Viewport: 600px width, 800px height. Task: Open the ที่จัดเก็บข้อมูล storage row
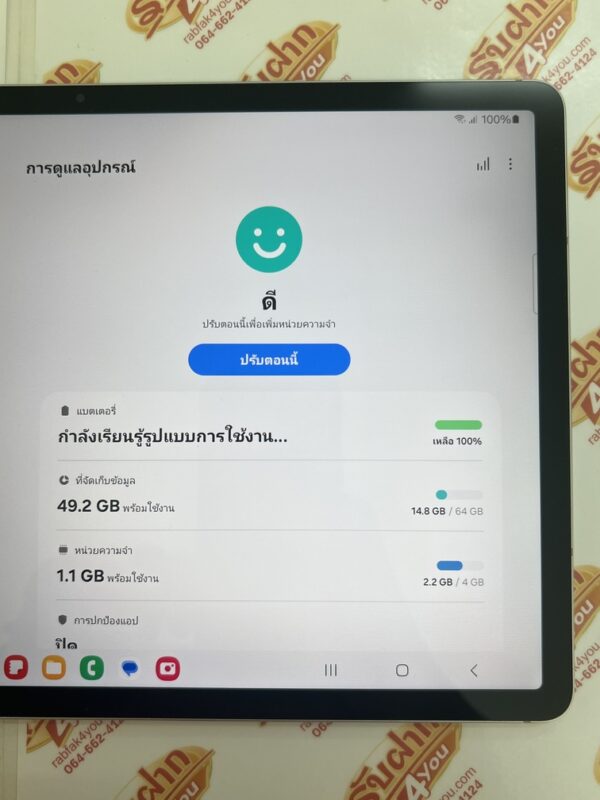tap(268, 497)
